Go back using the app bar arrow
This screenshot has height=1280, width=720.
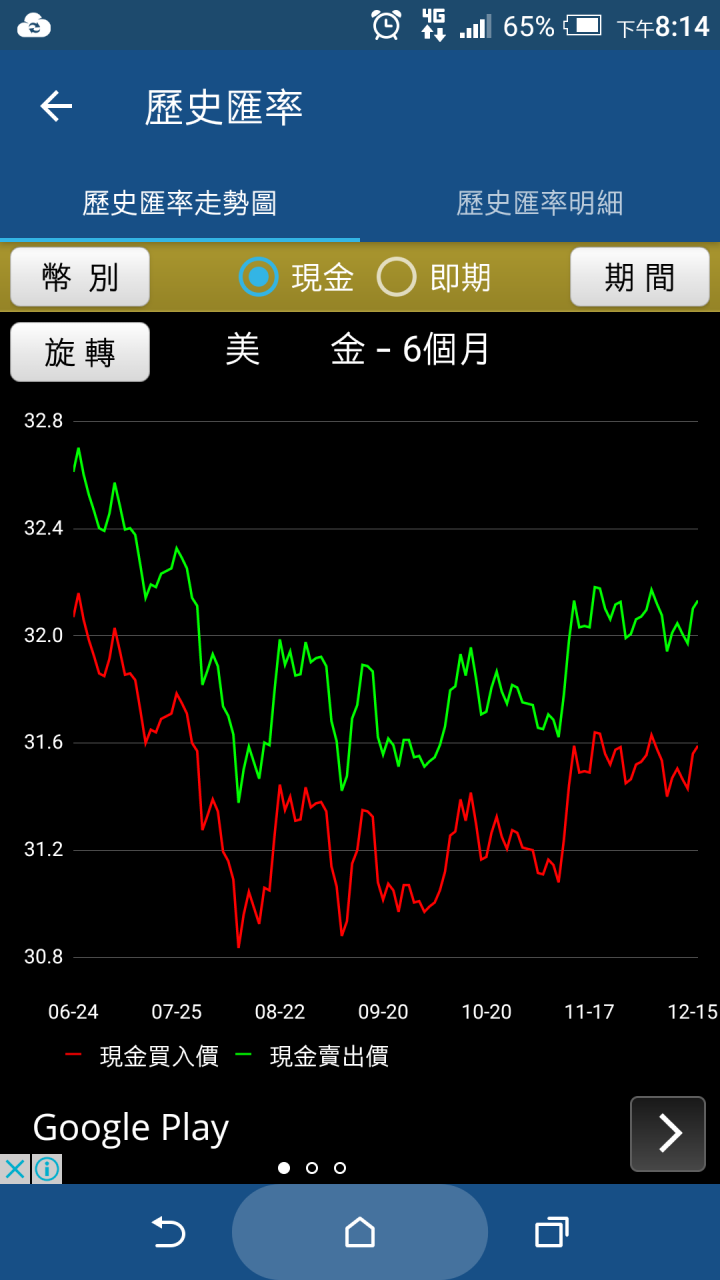tap(56, 106)
